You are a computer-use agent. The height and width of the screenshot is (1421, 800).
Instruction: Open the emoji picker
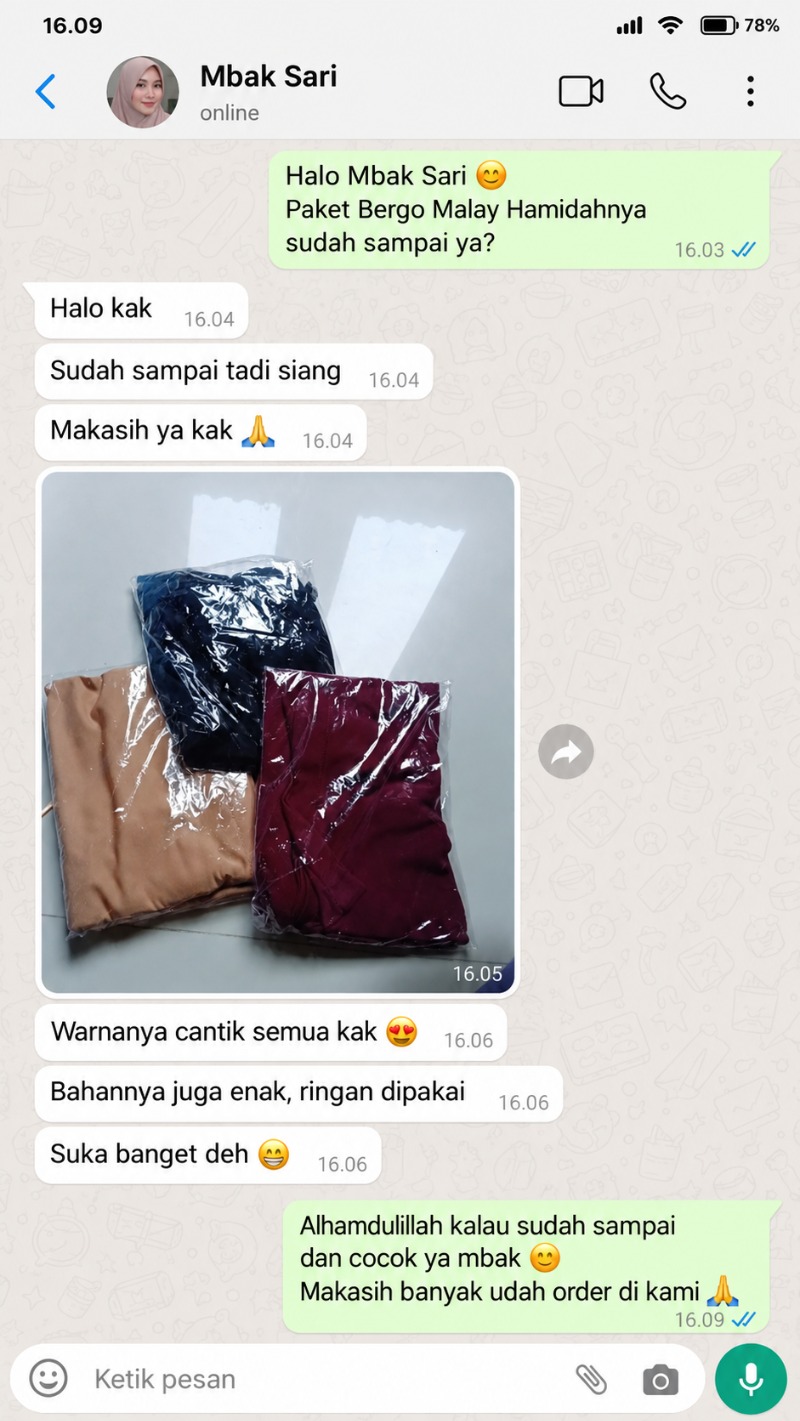click(48, 1379)
